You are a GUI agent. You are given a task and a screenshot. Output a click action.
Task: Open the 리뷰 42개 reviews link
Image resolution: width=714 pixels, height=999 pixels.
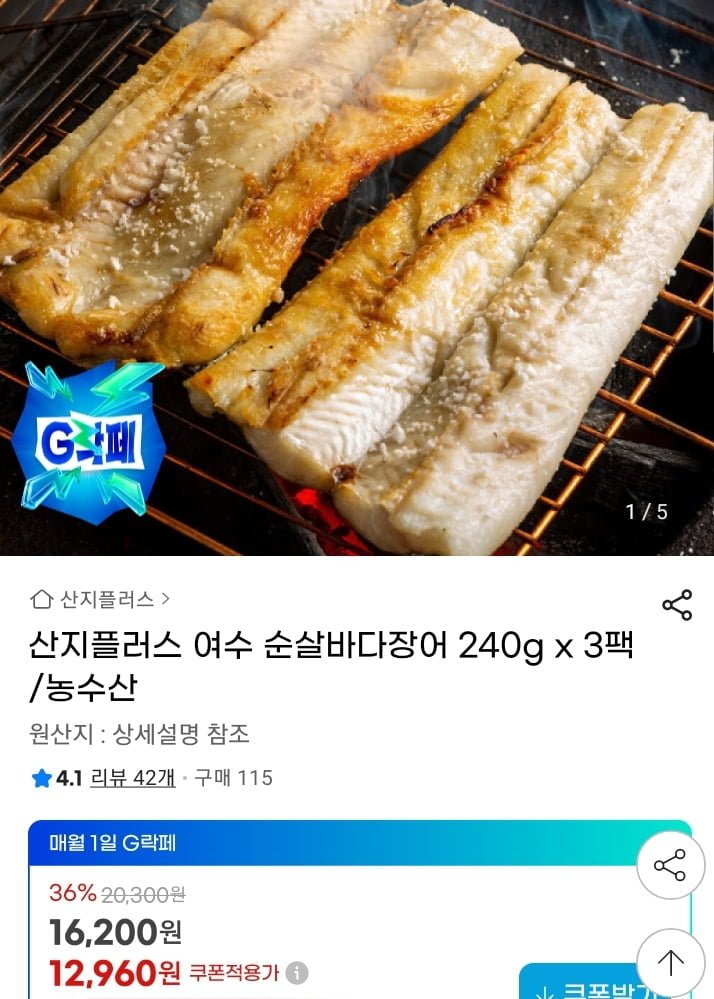[x=132, y=778]
